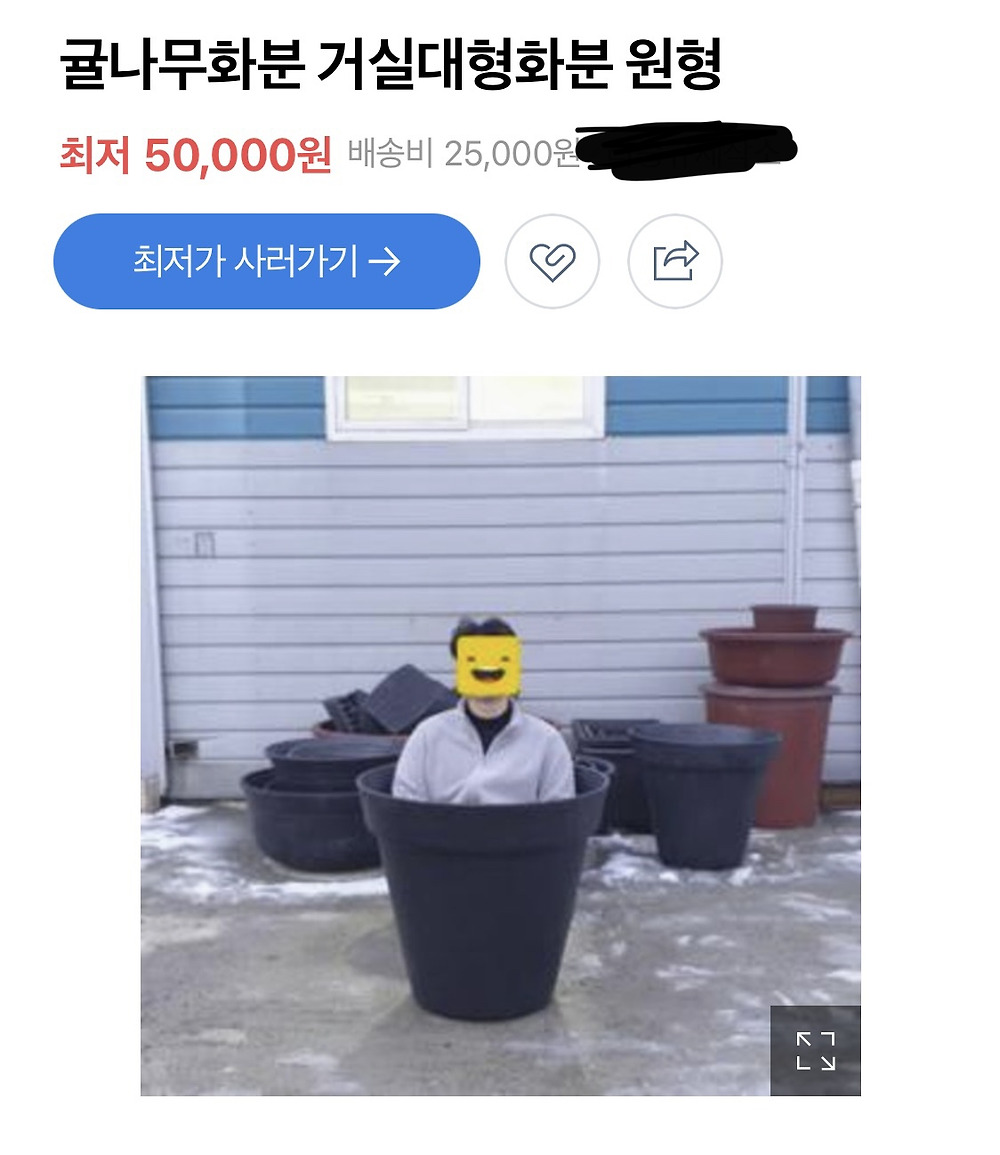This screenshot has height=1155, width=1000.
Task: Open the flowerpot product image
Action: click(500, 735)
